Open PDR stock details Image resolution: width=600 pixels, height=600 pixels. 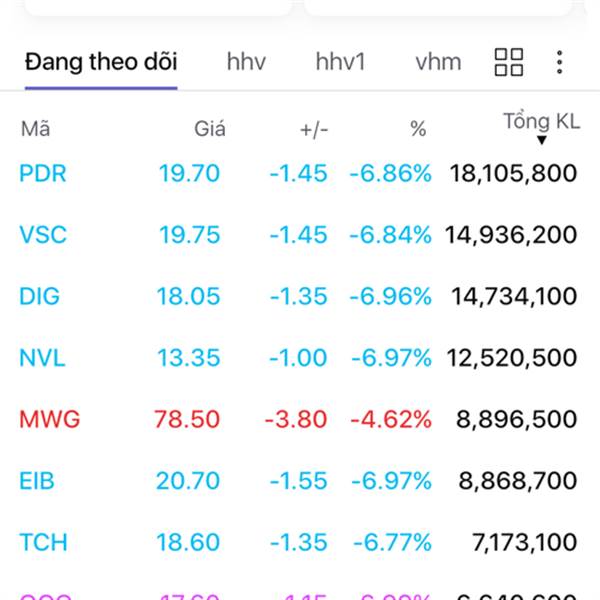point(43,173)
